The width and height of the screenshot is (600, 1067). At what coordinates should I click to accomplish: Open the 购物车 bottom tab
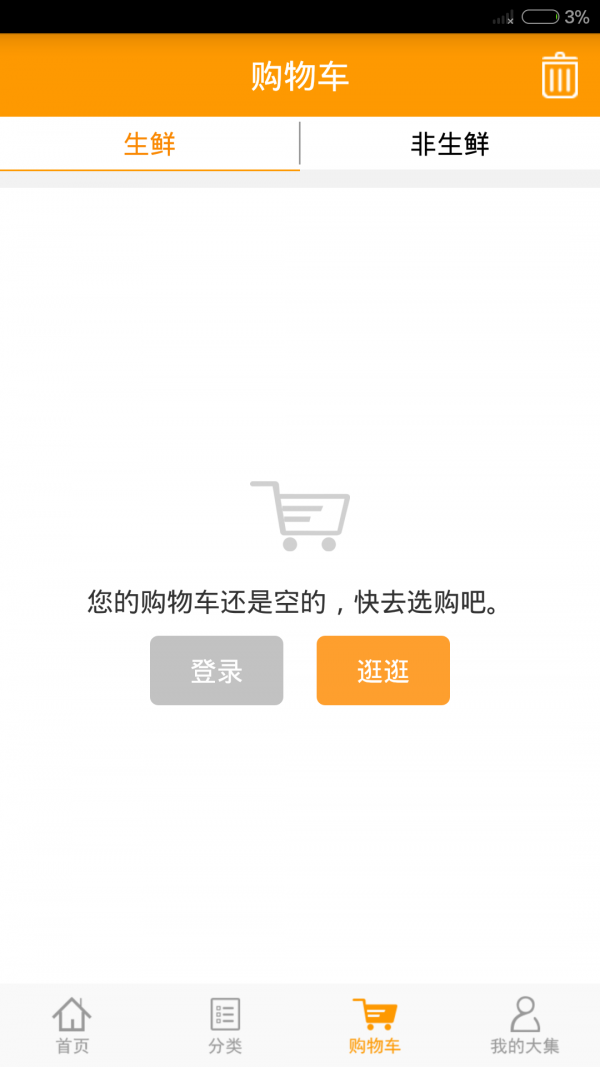click(375, 1026)
